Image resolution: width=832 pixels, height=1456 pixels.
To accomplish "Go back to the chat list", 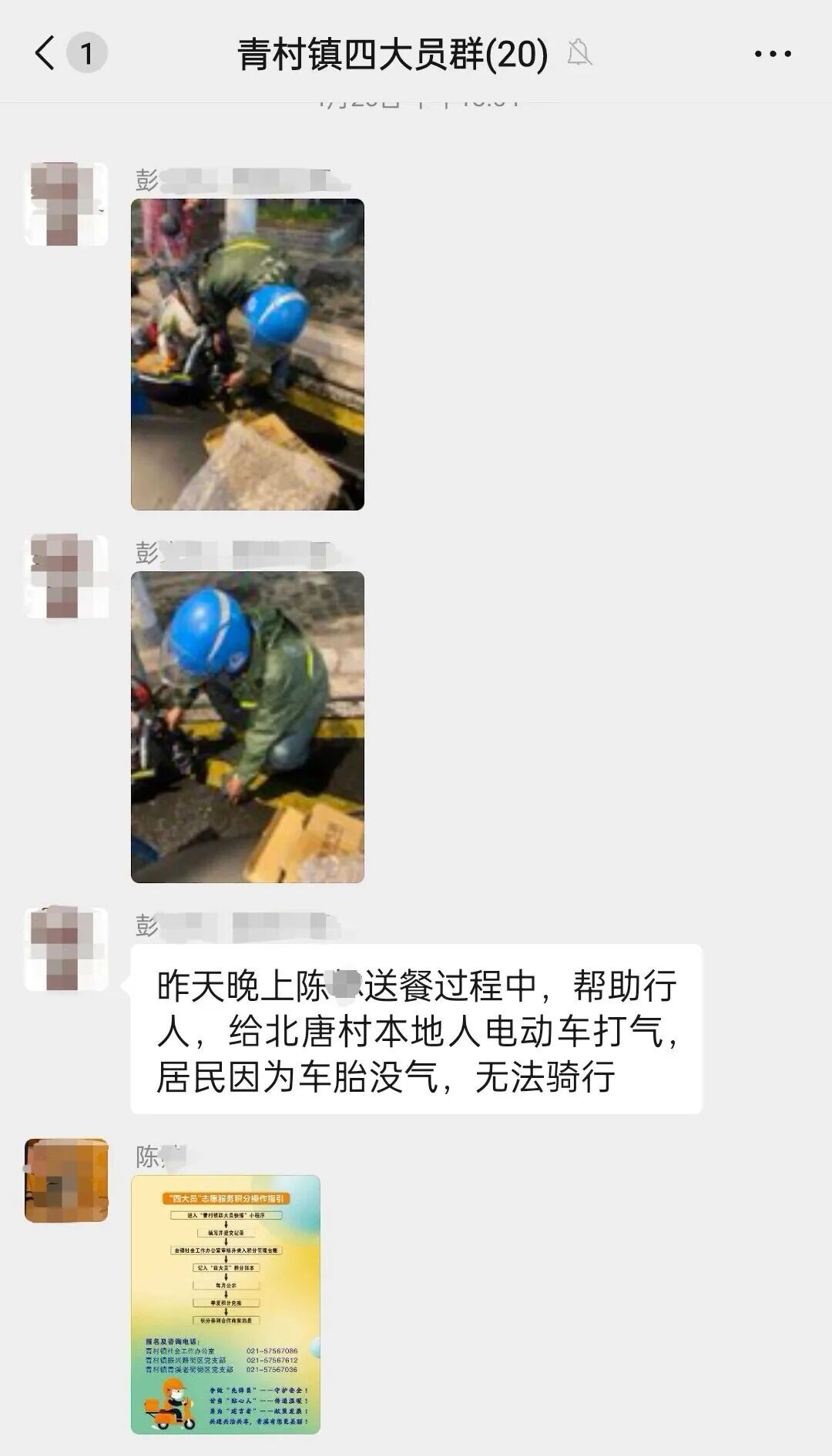I will pos(46,53).
